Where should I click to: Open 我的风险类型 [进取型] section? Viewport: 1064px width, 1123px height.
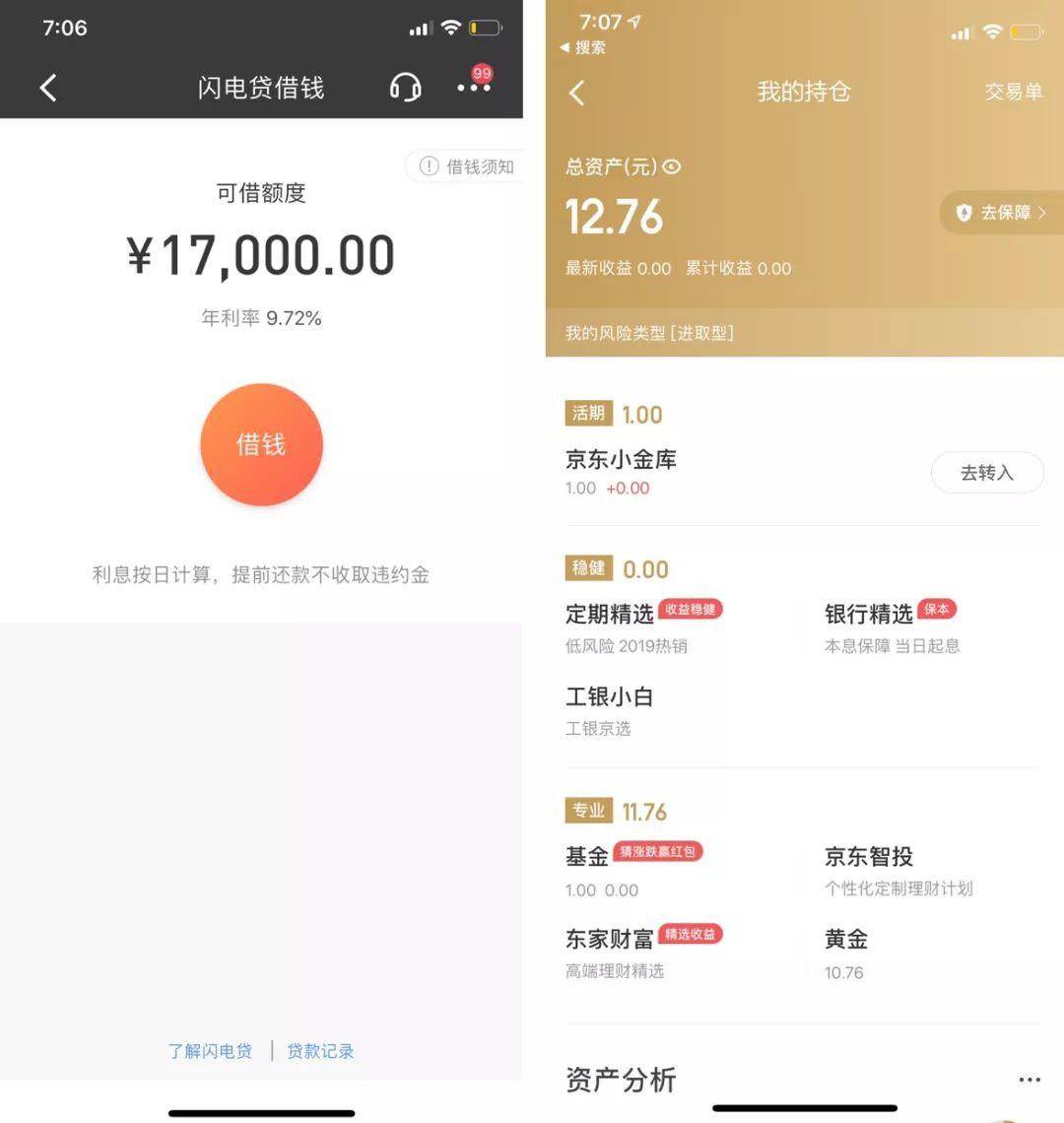[650, 333]
